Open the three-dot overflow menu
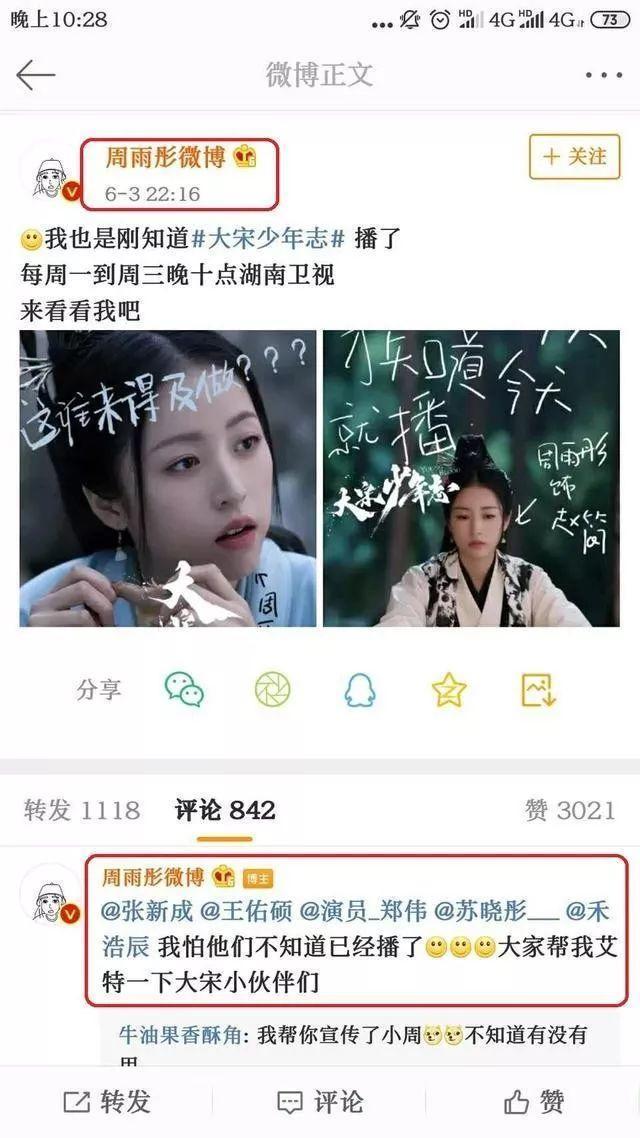Screen dimensions: 640x1138 click(604, 75)
